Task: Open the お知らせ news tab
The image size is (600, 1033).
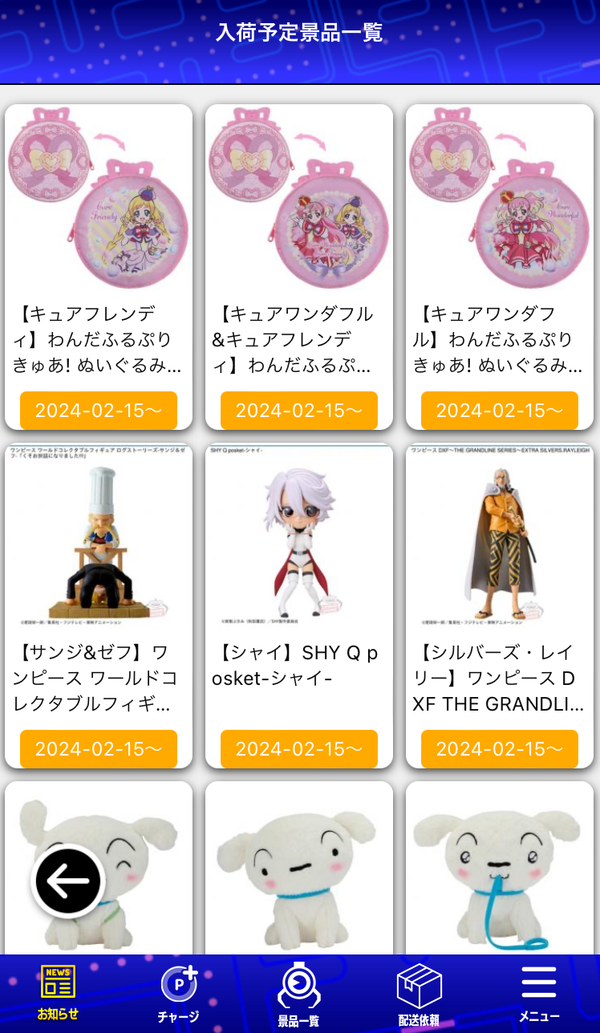Action: point(57,993)
